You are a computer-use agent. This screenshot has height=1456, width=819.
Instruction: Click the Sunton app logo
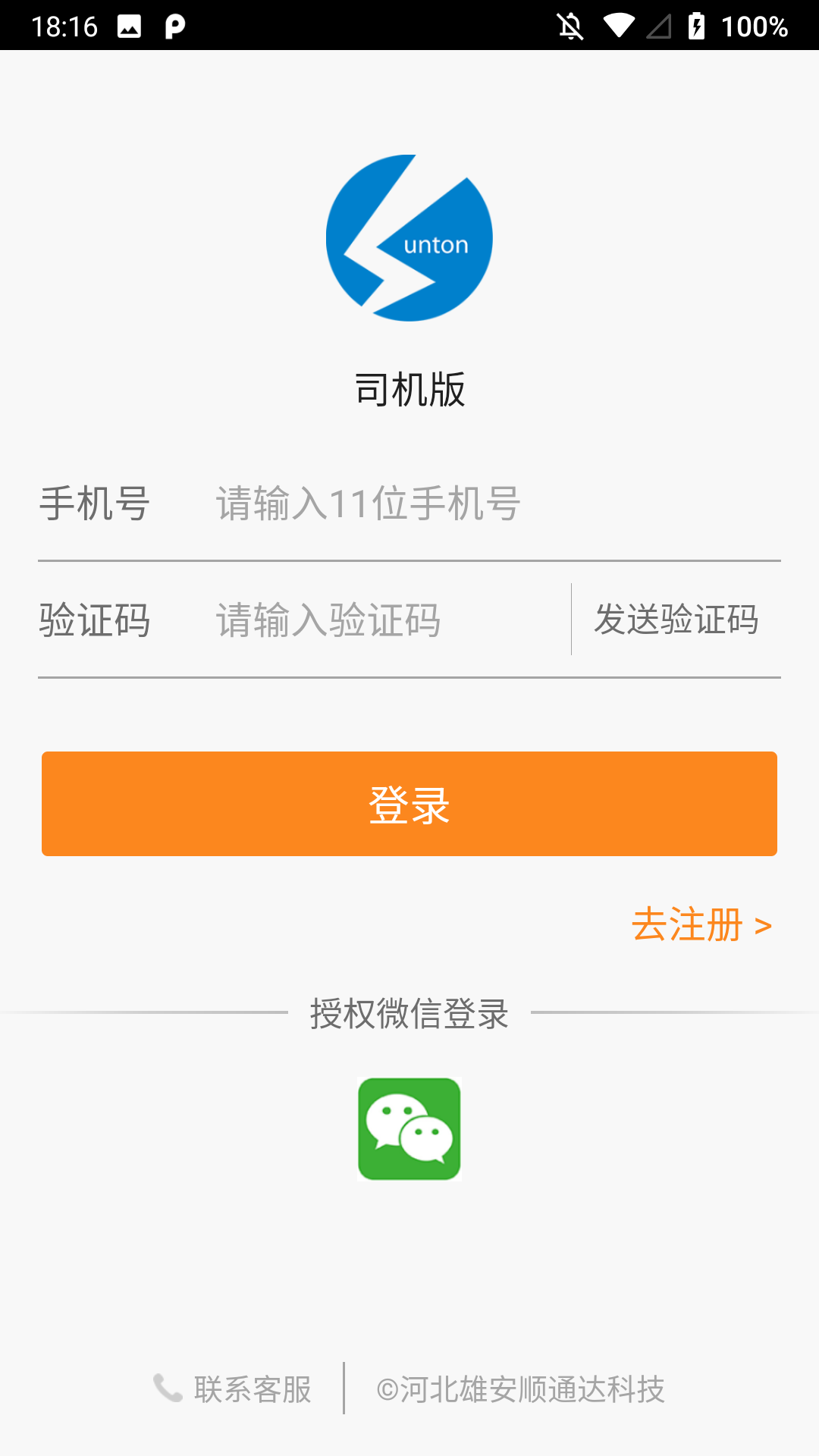[409, 237]
